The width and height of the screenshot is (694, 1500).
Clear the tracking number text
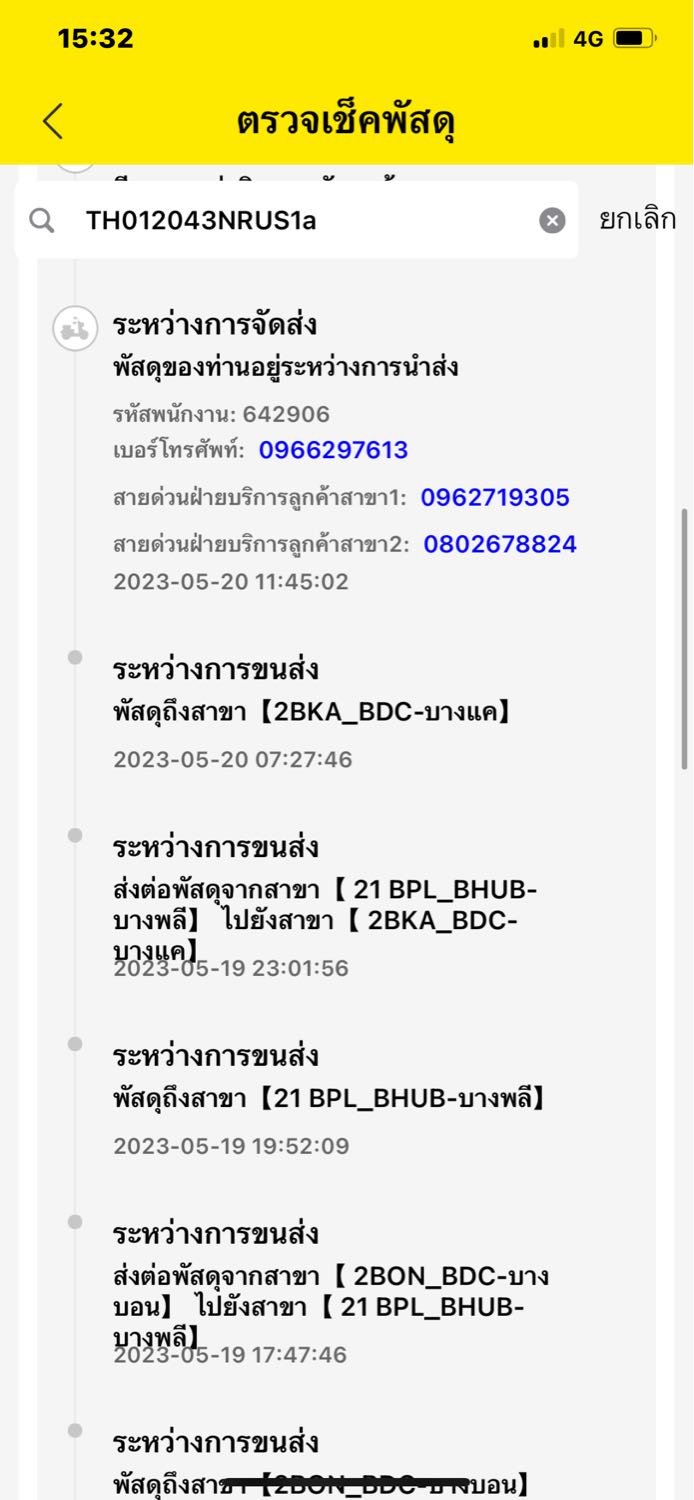pyautogui.click(x=552, y=221)
